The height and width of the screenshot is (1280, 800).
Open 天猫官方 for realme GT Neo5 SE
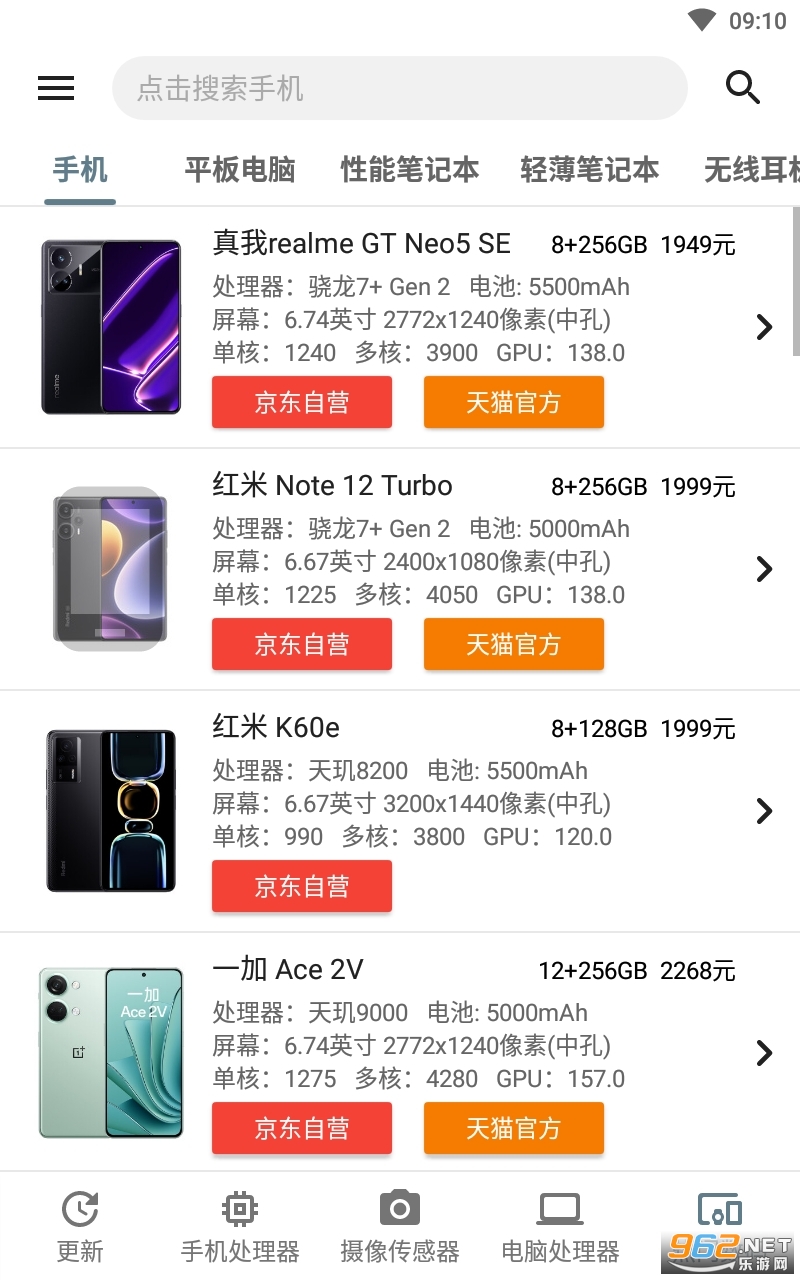pyautogui.click(x=514, y=402)
